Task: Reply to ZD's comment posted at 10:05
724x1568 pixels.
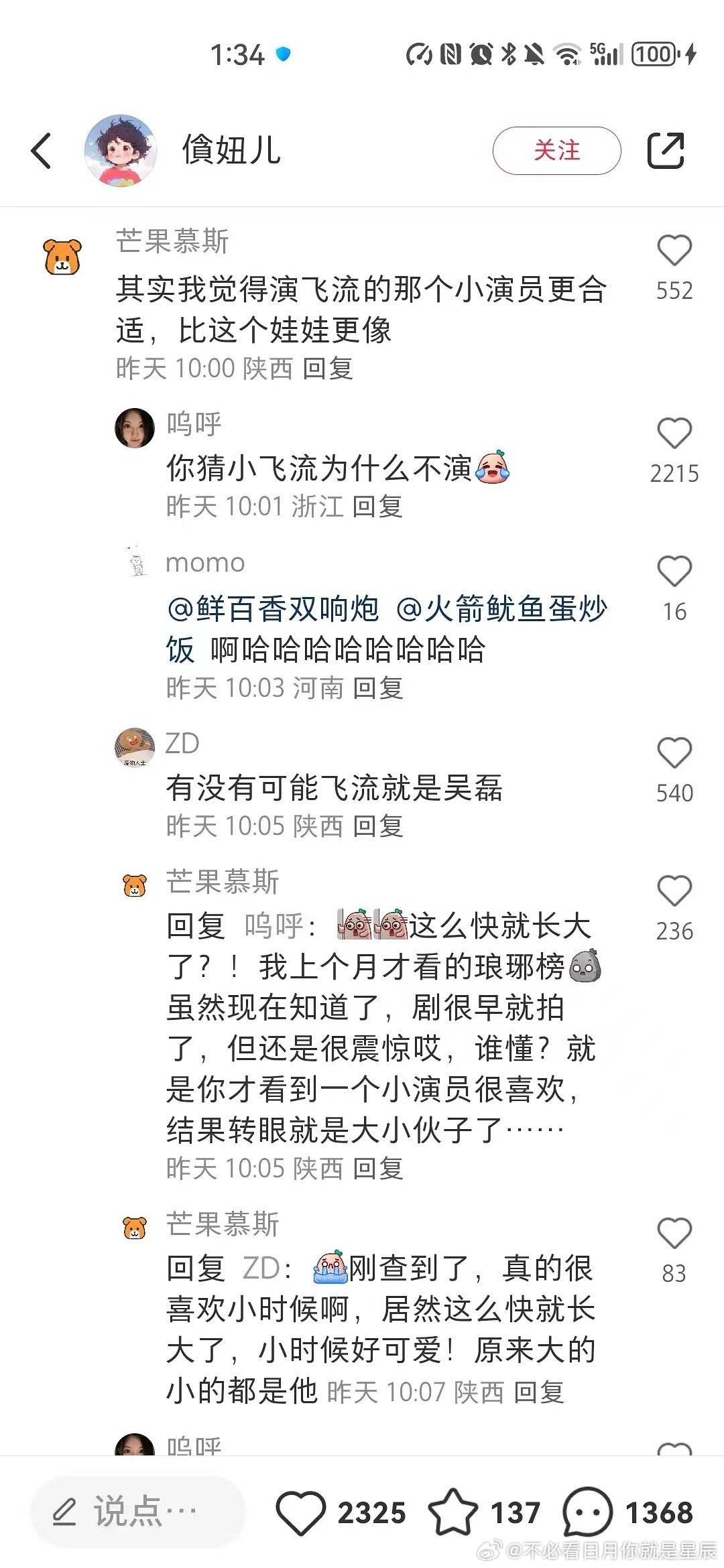Action: click(378, 826)
